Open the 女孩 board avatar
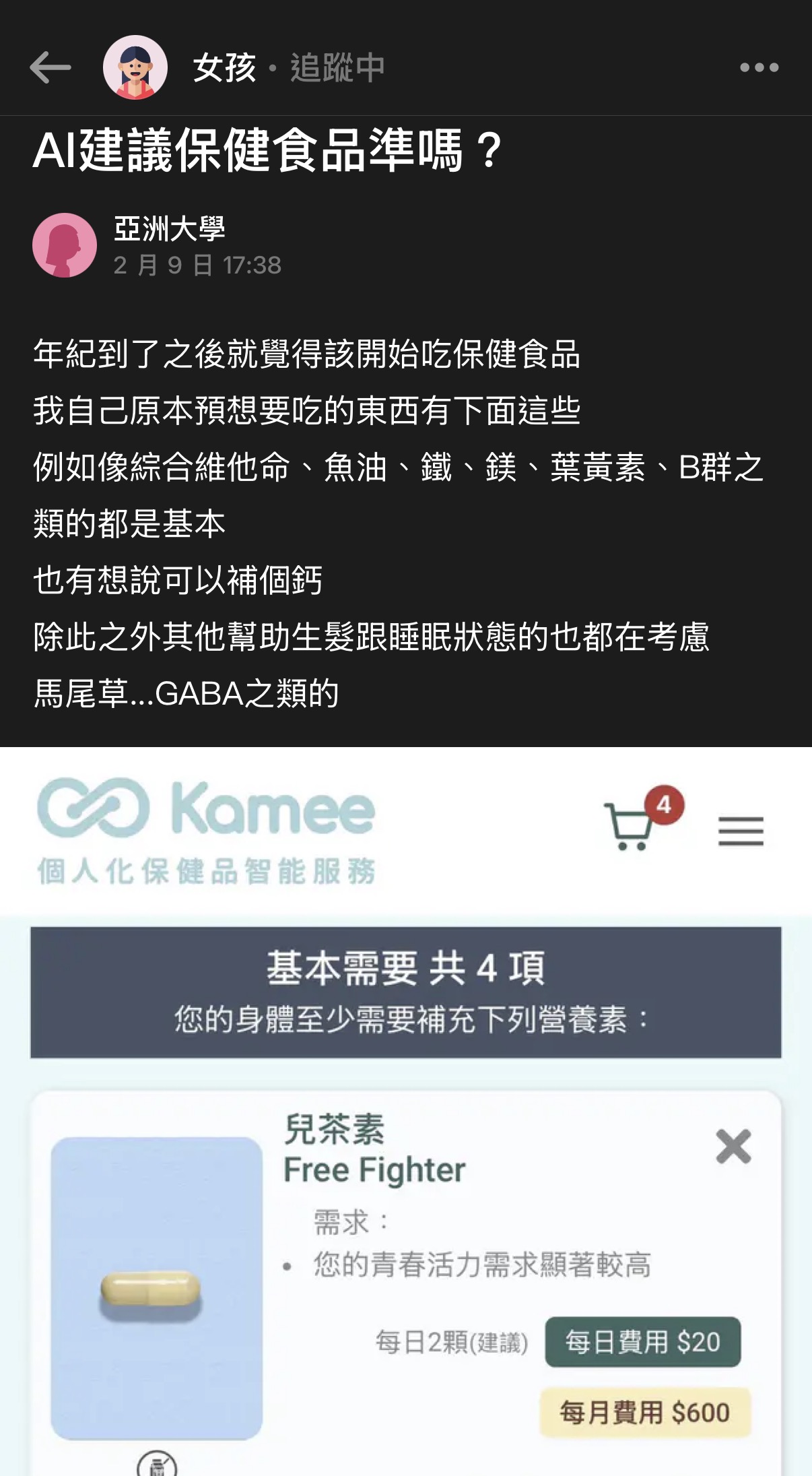The image size is (812, 1476). [x=135, y=67]
